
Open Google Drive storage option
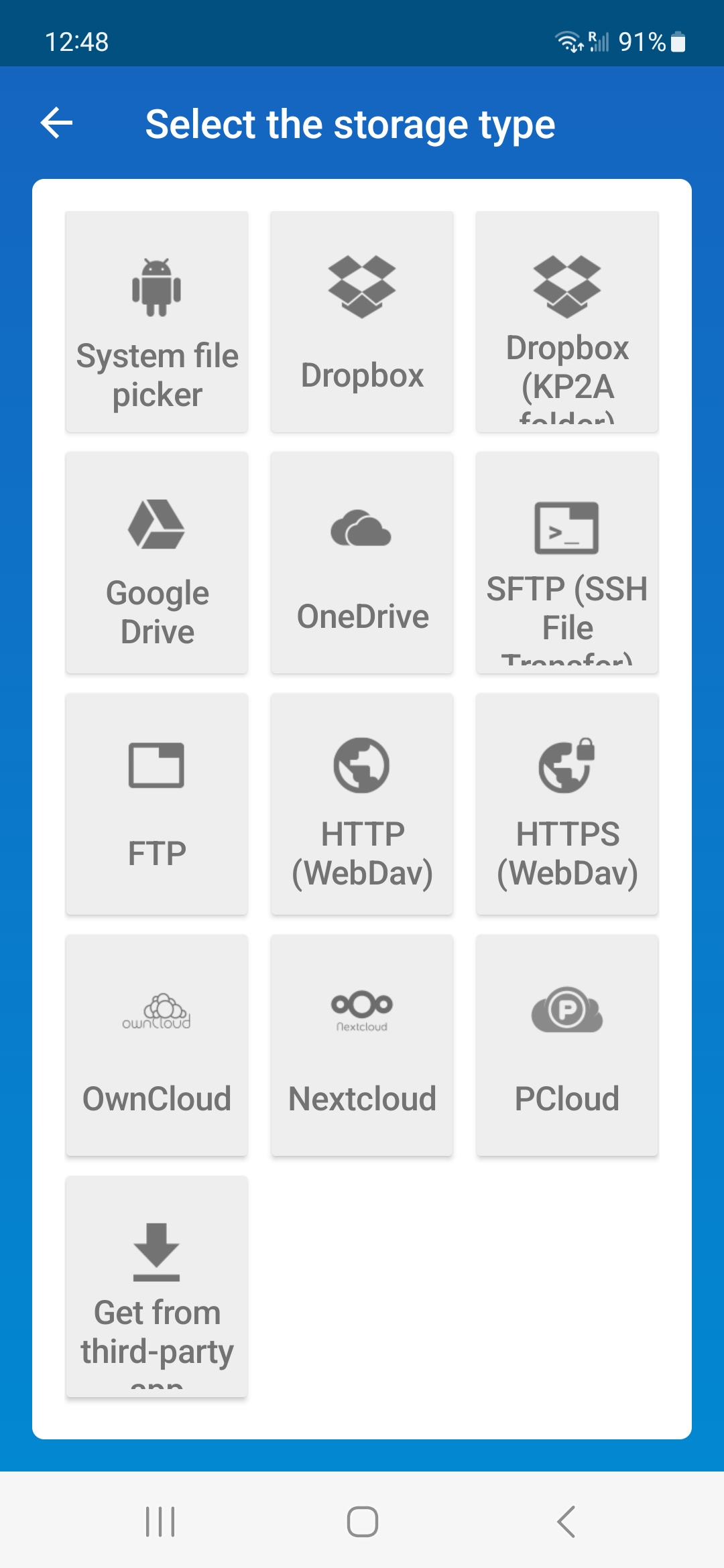(x=156, y=563)
